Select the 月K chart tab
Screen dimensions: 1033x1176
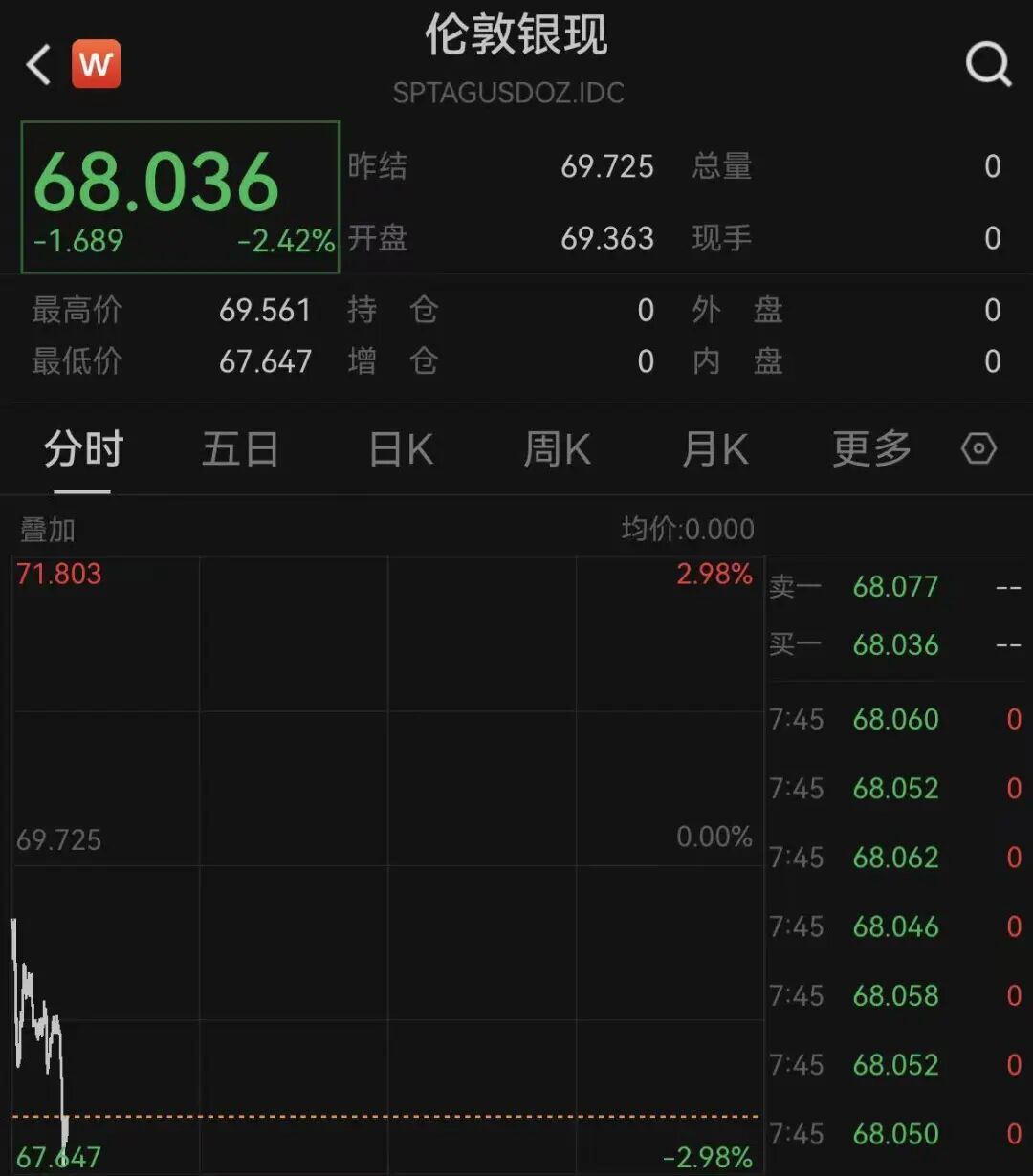coord(714,448)
